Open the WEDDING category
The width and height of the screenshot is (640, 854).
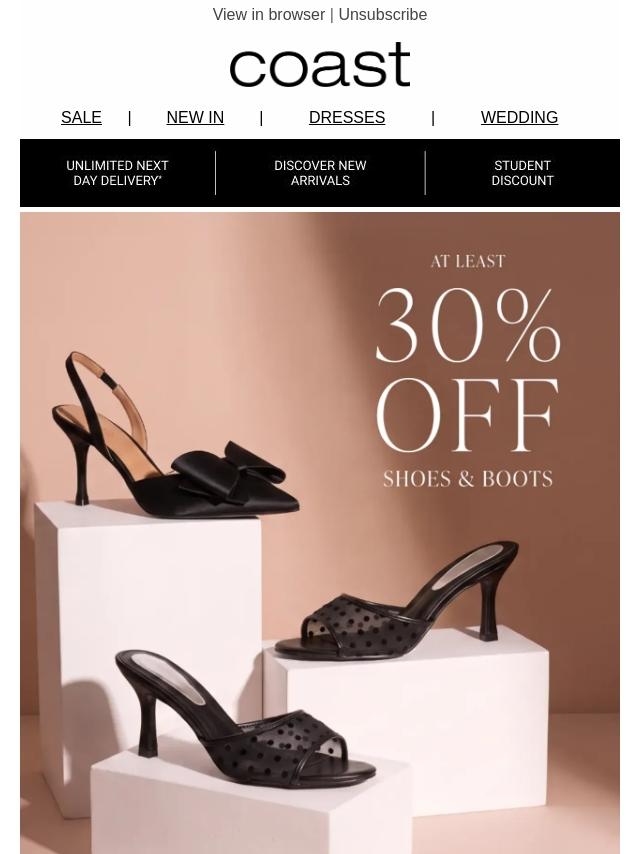coord(519,117)
